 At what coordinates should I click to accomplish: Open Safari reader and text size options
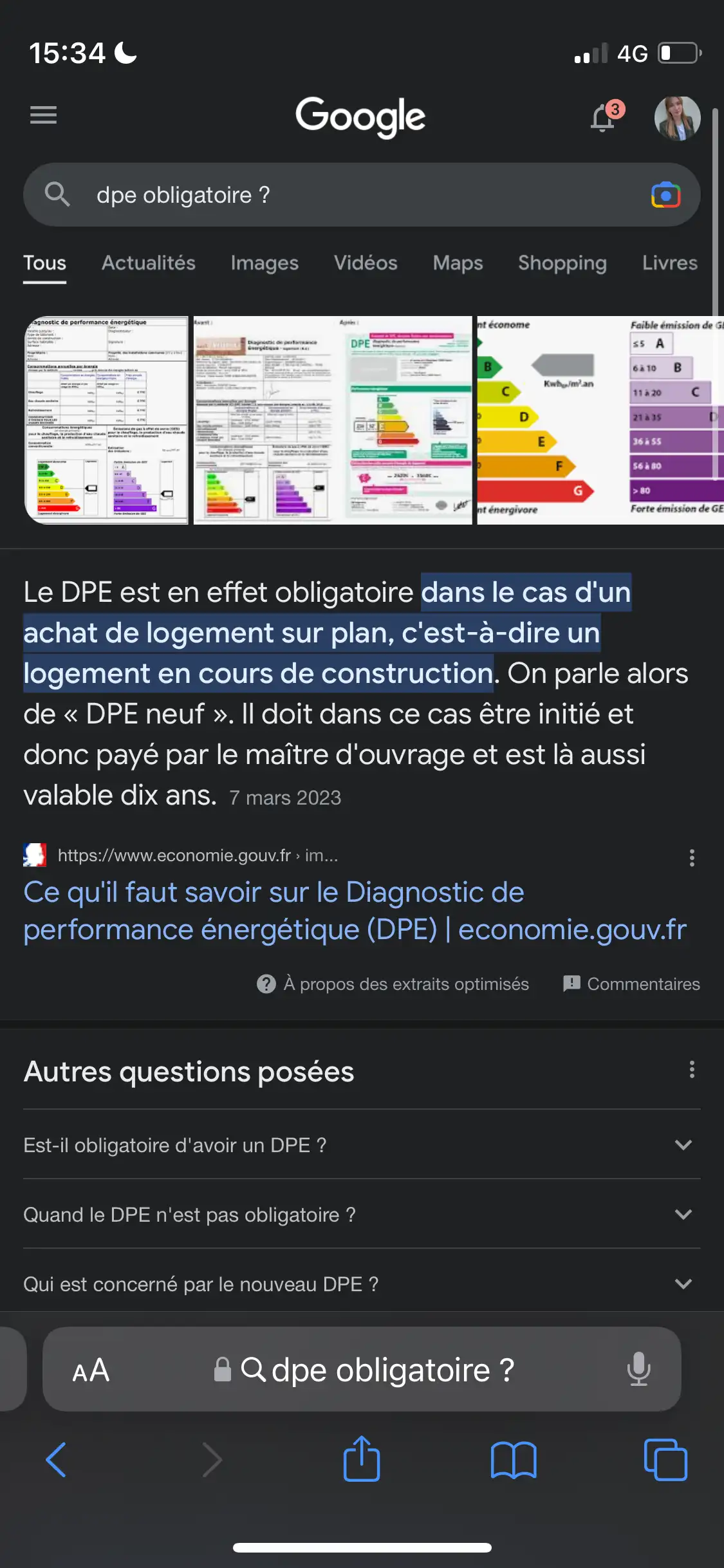91,1370
